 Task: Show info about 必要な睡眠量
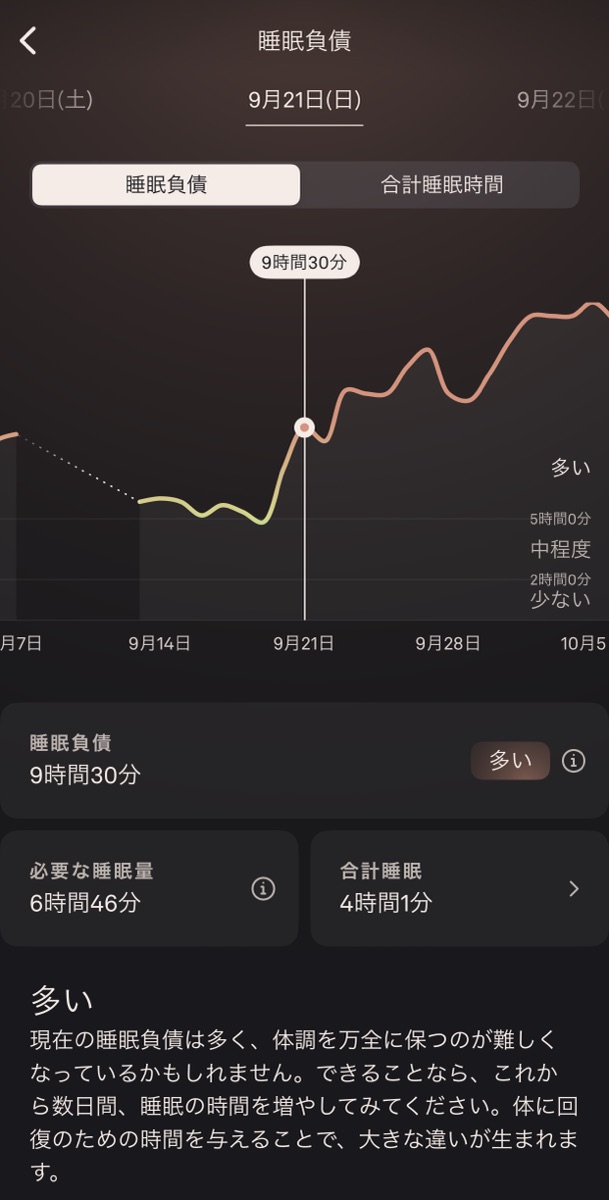[263, 888]
